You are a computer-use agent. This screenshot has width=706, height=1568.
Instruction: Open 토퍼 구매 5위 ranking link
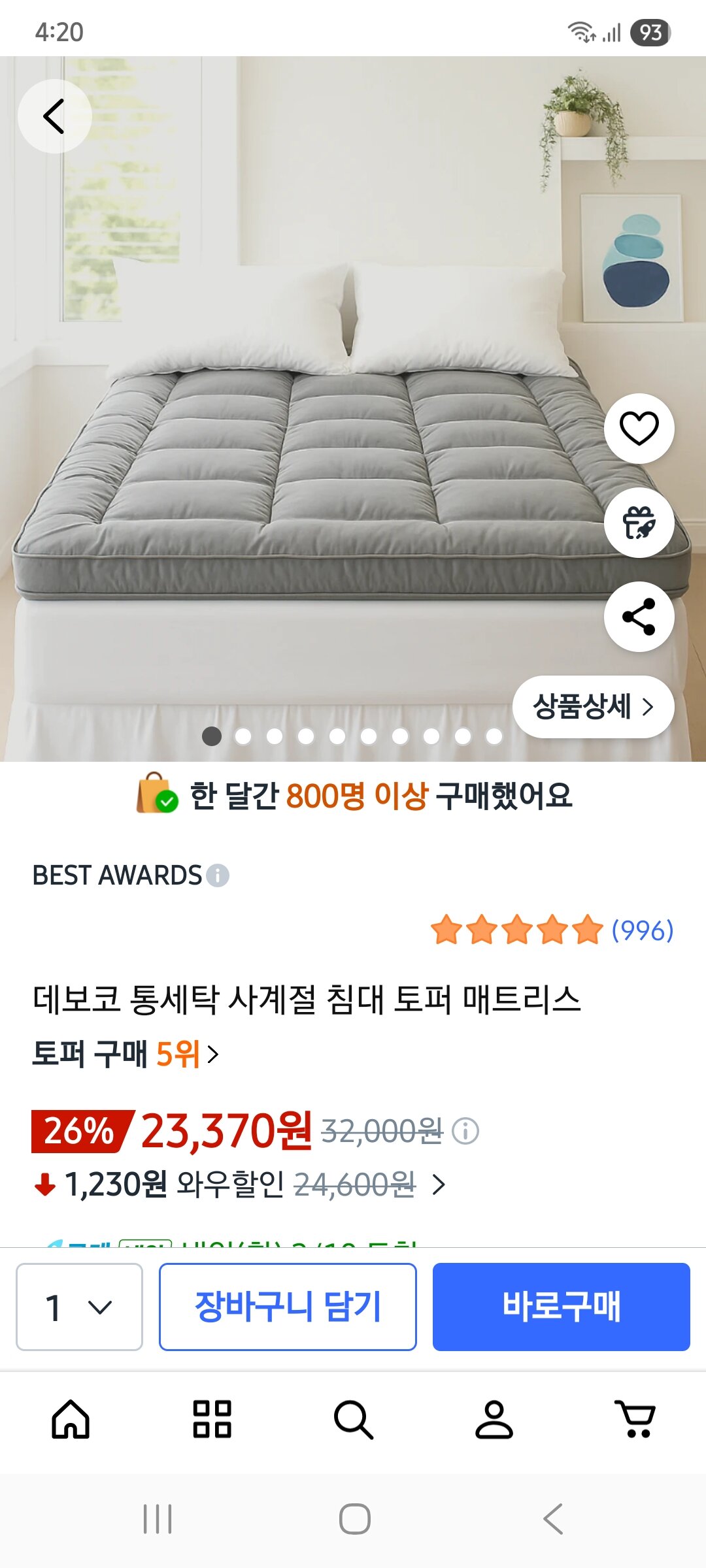point(126,1054)
